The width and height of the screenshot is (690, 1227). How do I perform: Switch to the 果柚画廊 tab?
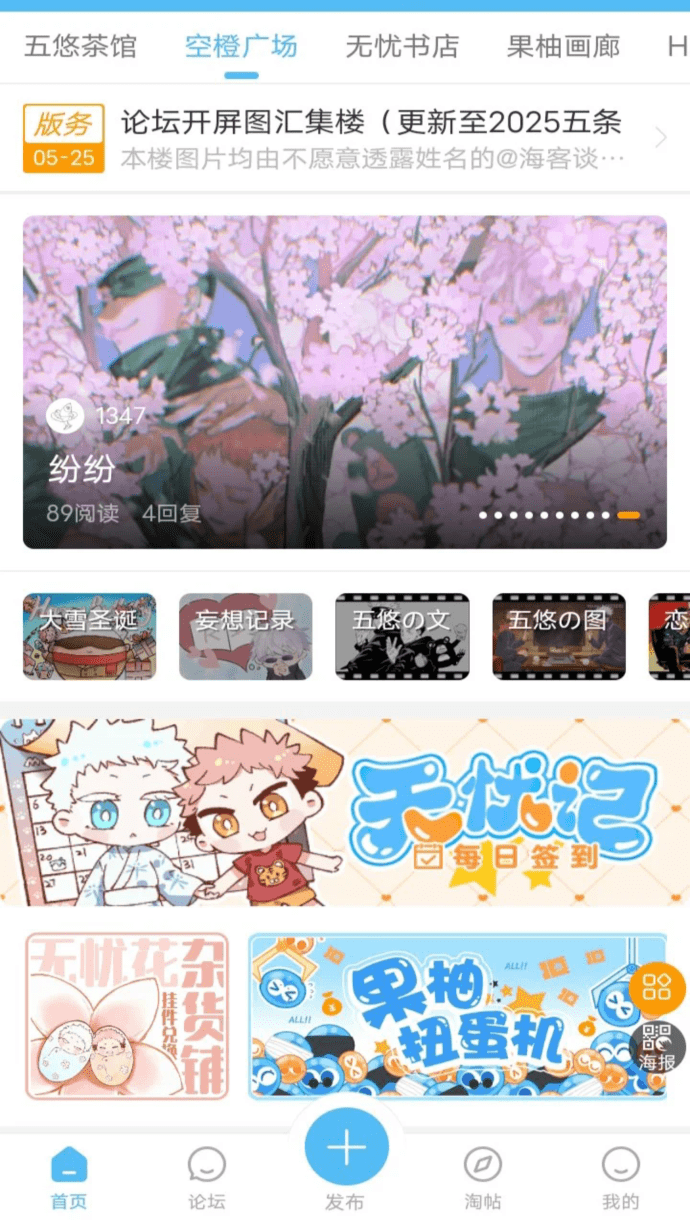pyautogui.click(x=563, y=46)
